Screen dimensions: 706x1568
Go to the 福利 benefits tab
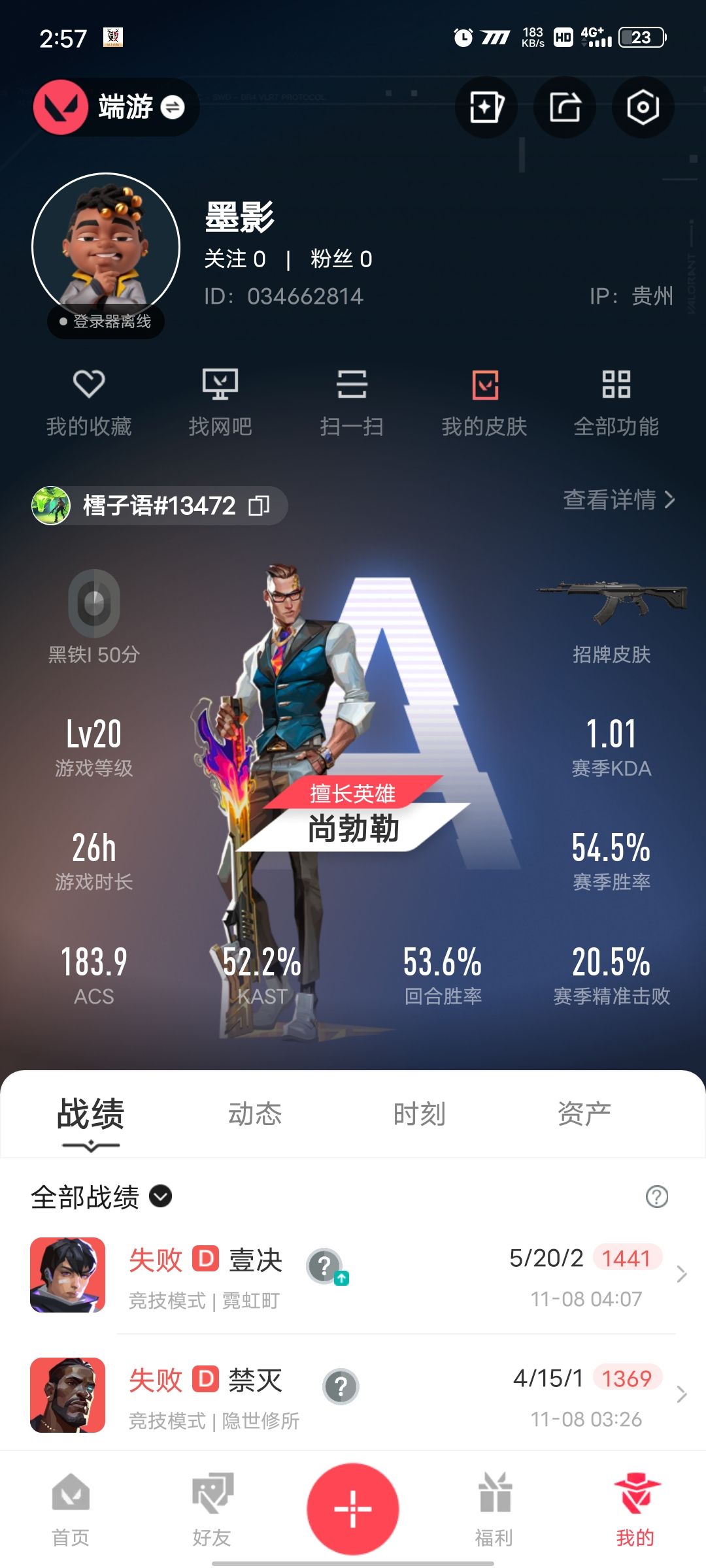(494, 1509)
